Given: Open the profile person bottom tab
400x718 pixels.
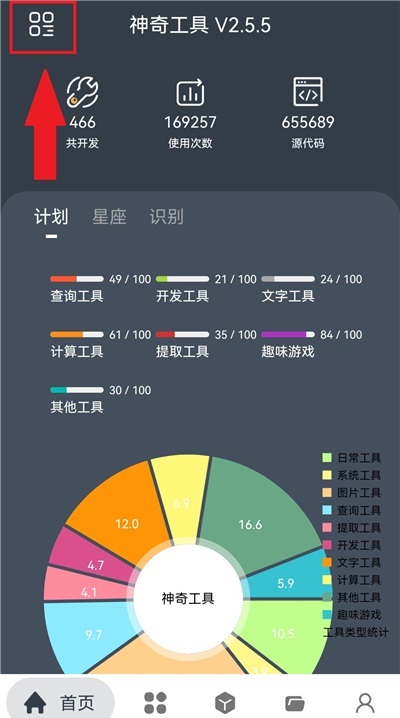Looking at the screenshot, I should [x=365, y=703].
